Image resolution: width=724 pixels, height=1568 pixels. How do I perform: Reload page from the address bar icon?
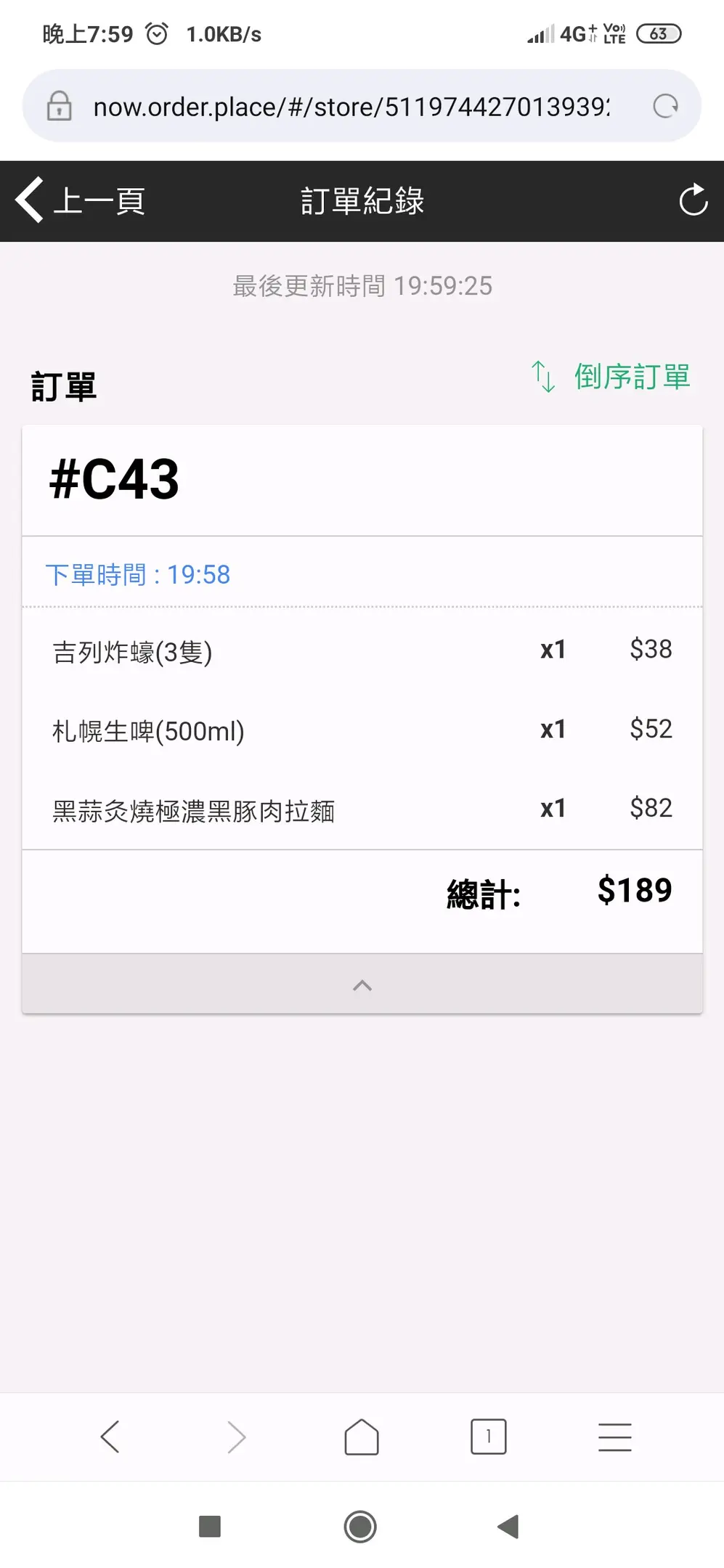click(665, 106)
